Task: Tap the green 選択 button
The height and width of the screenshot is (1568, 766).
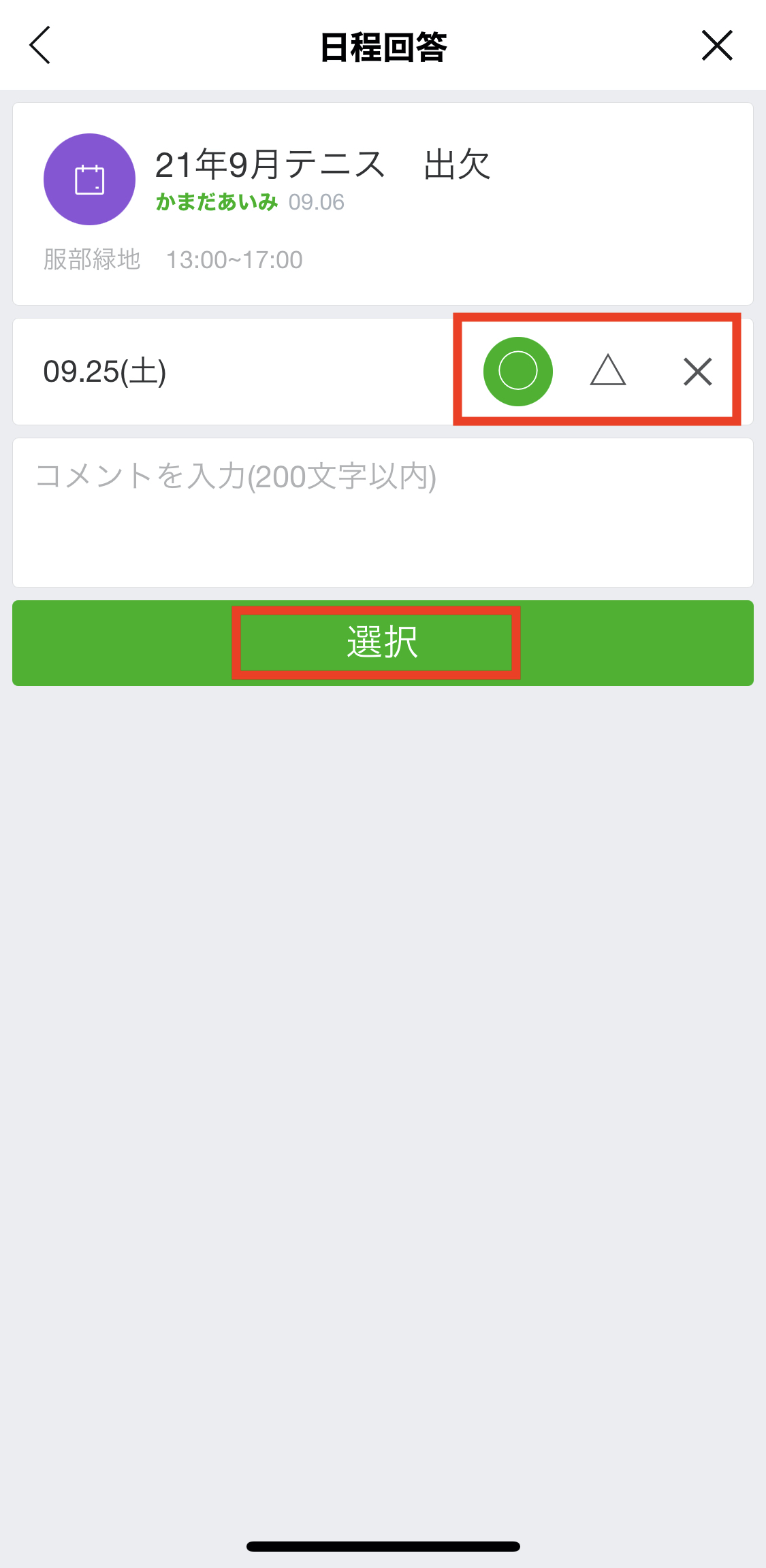Action: pyautogui.click(x=383, y=642)
